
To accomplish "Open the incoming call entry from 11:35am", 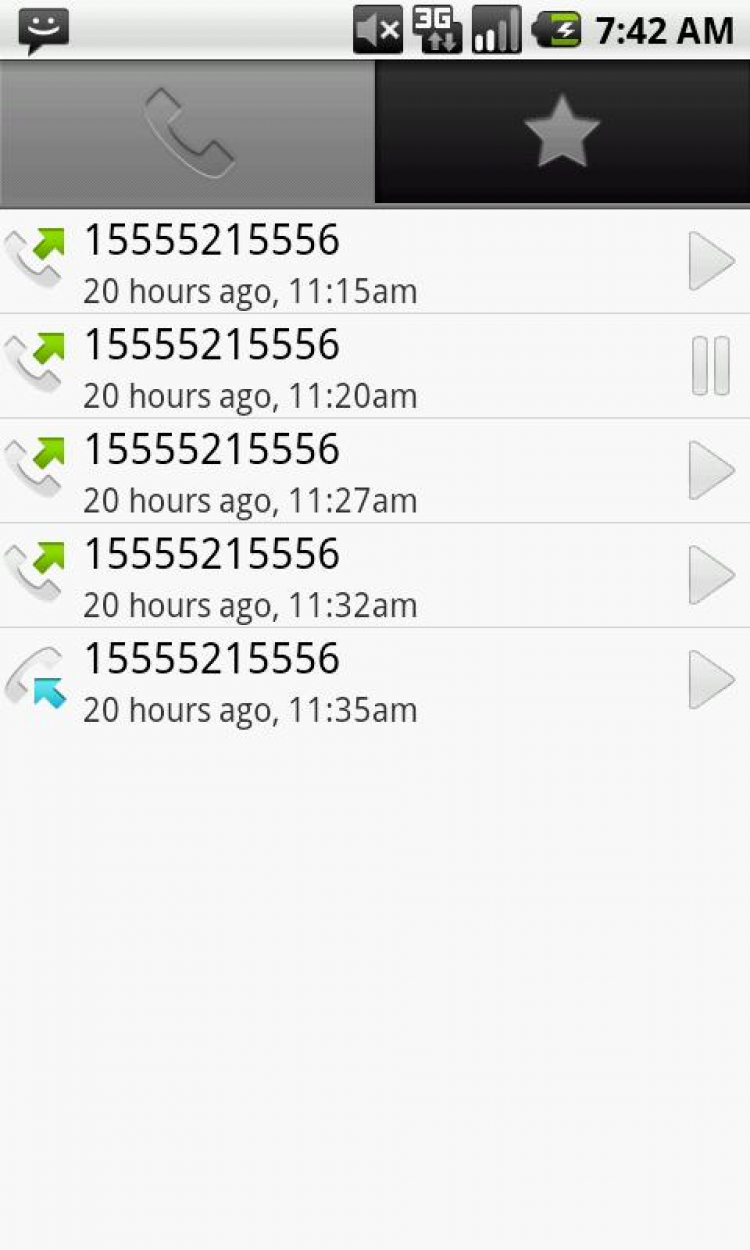I will point(300,680).
